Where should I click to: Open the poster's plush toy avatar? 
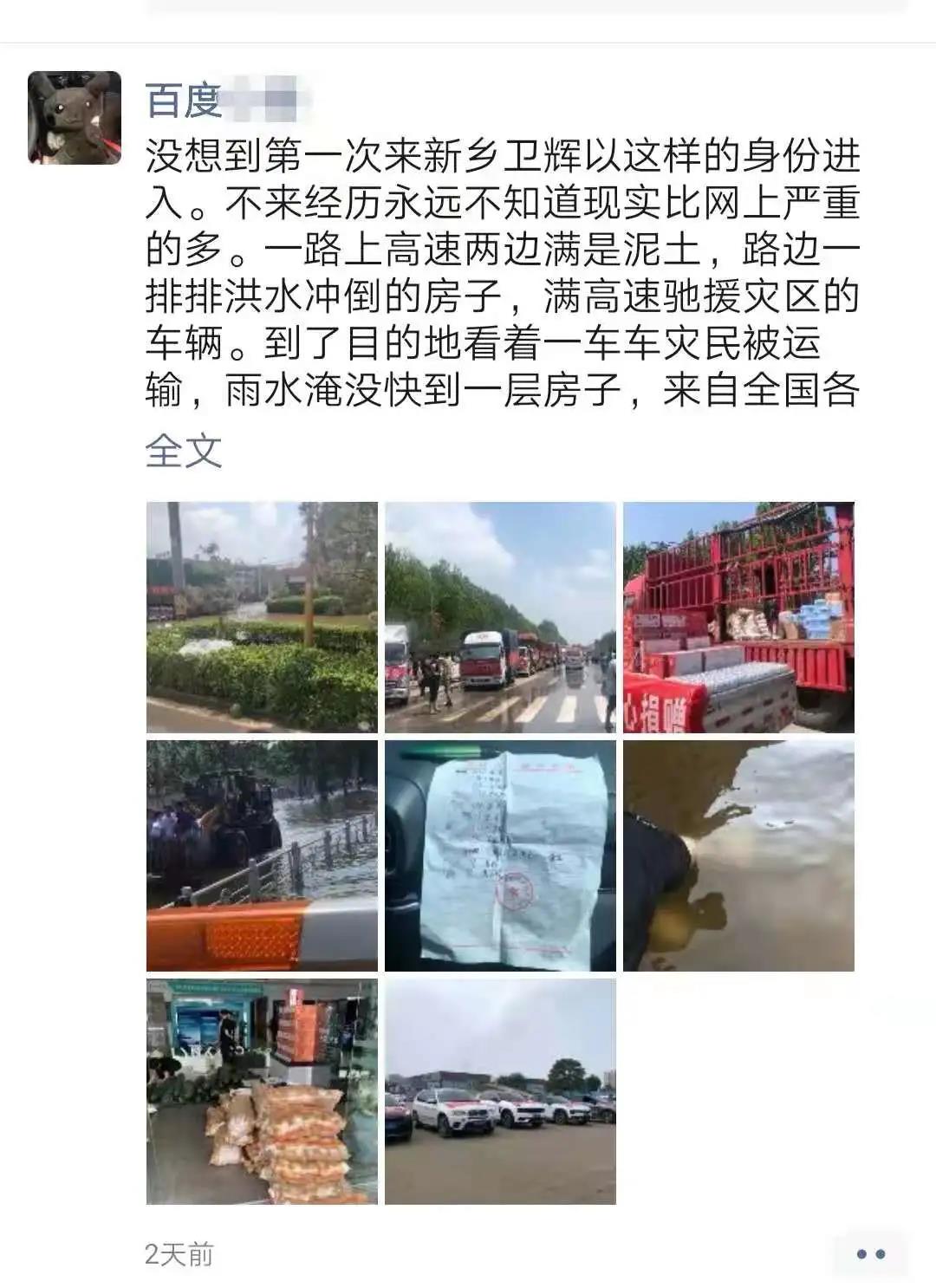[75, 118]
